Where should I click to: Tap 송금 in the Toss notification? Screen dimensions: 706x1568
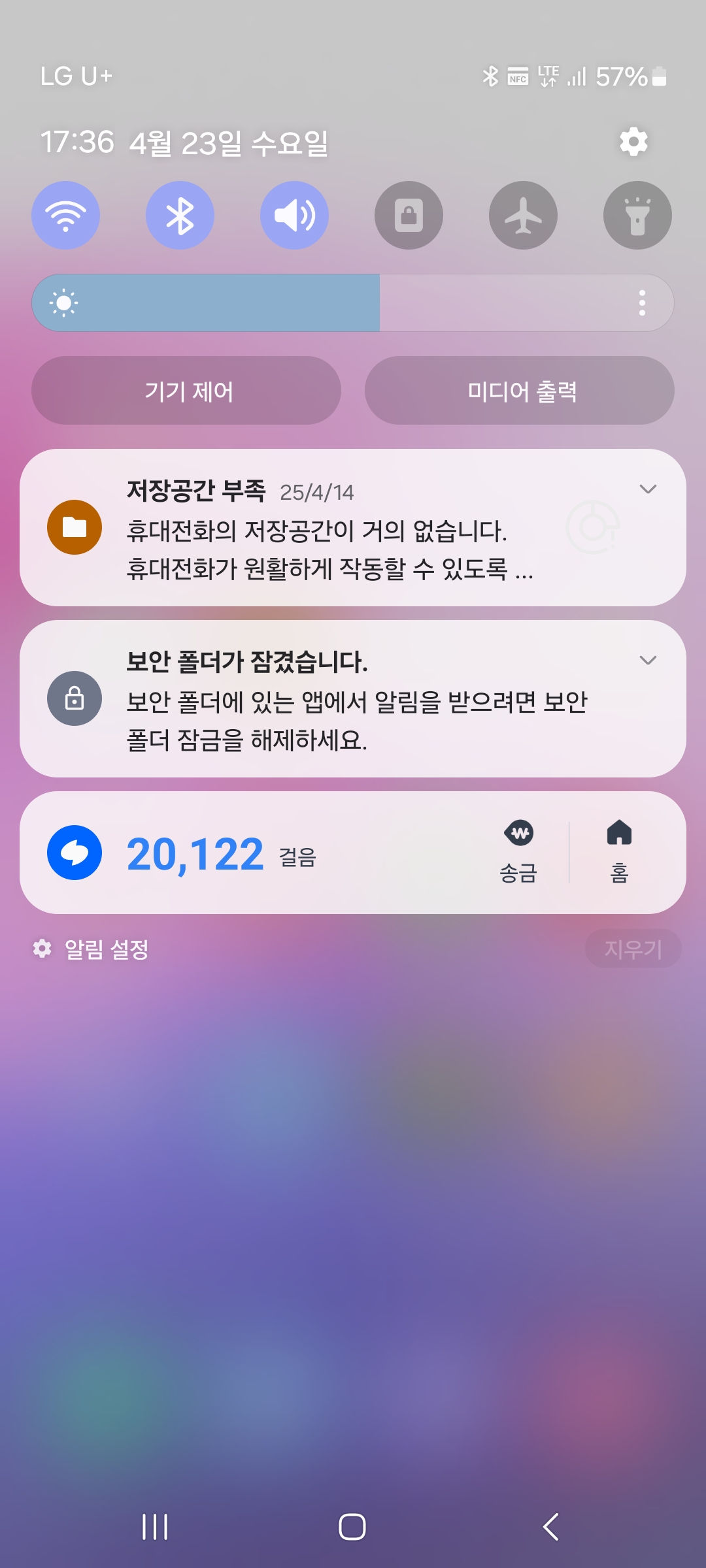click(518, 852)
